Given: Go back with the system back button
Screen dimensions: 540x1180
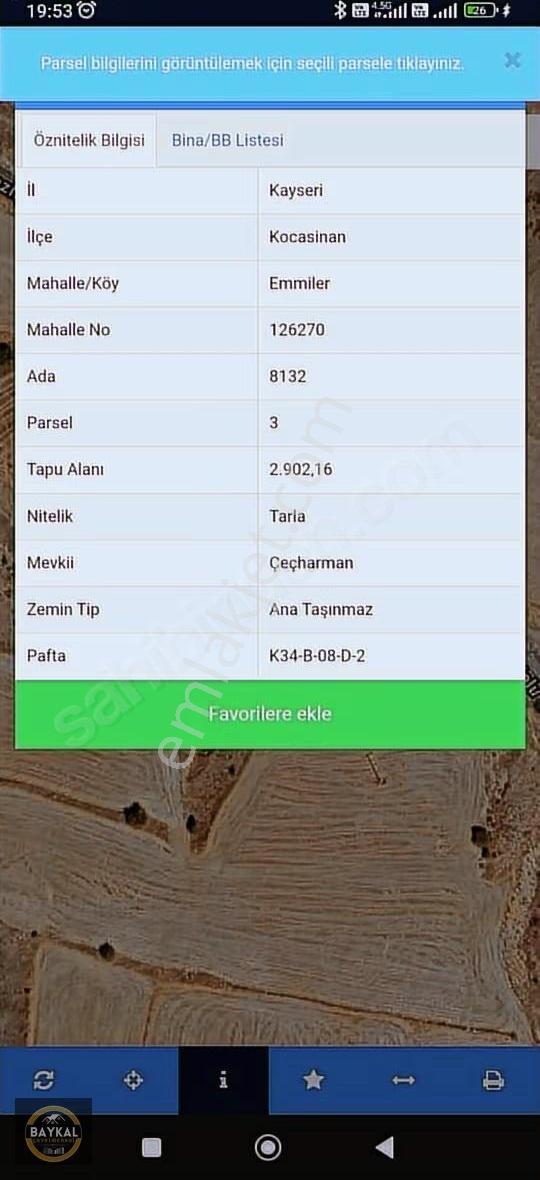Looking at the screenshot, I should [x=384, y=1148].
